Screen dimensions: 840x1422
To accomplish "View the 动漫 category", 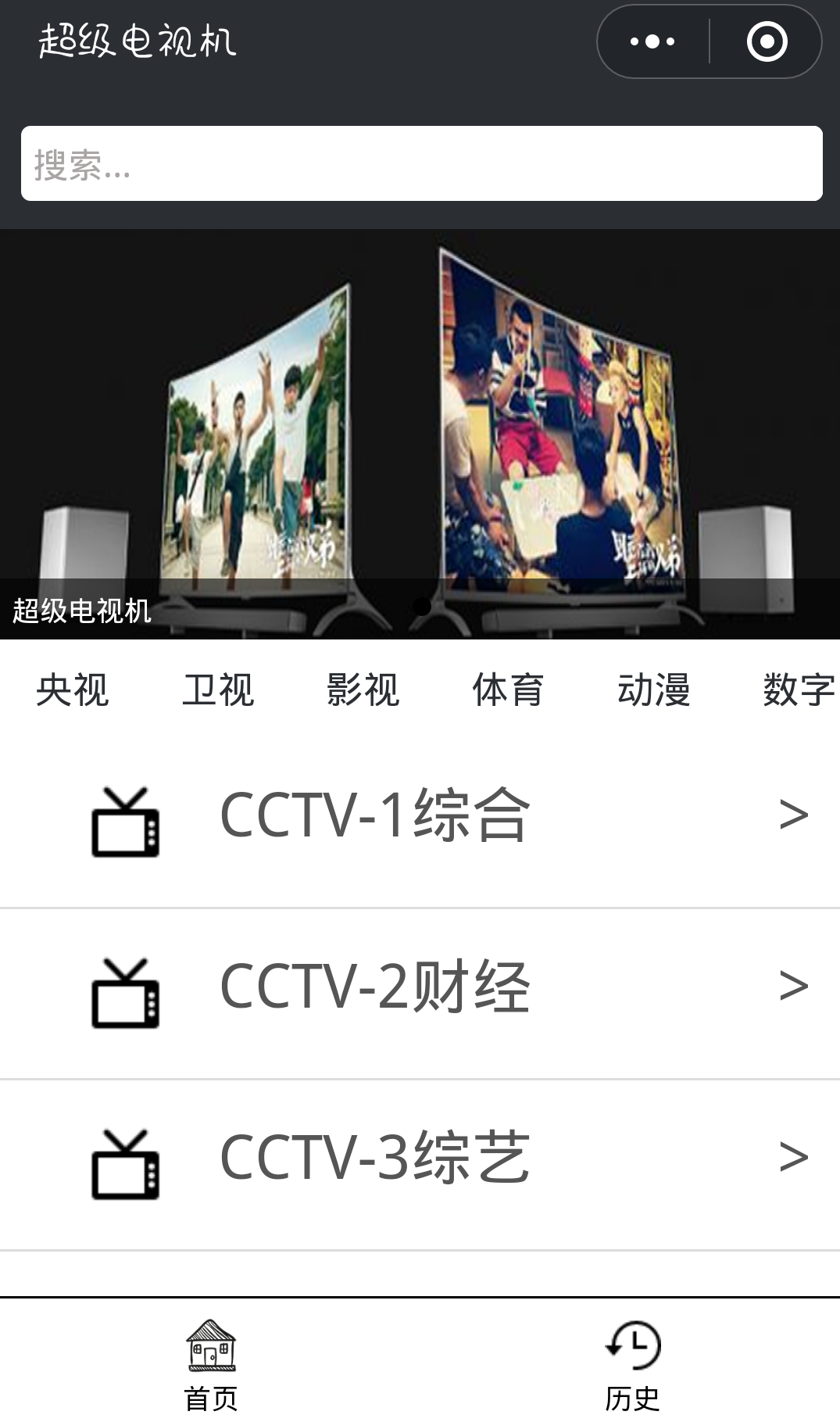I will click(654, 690).
